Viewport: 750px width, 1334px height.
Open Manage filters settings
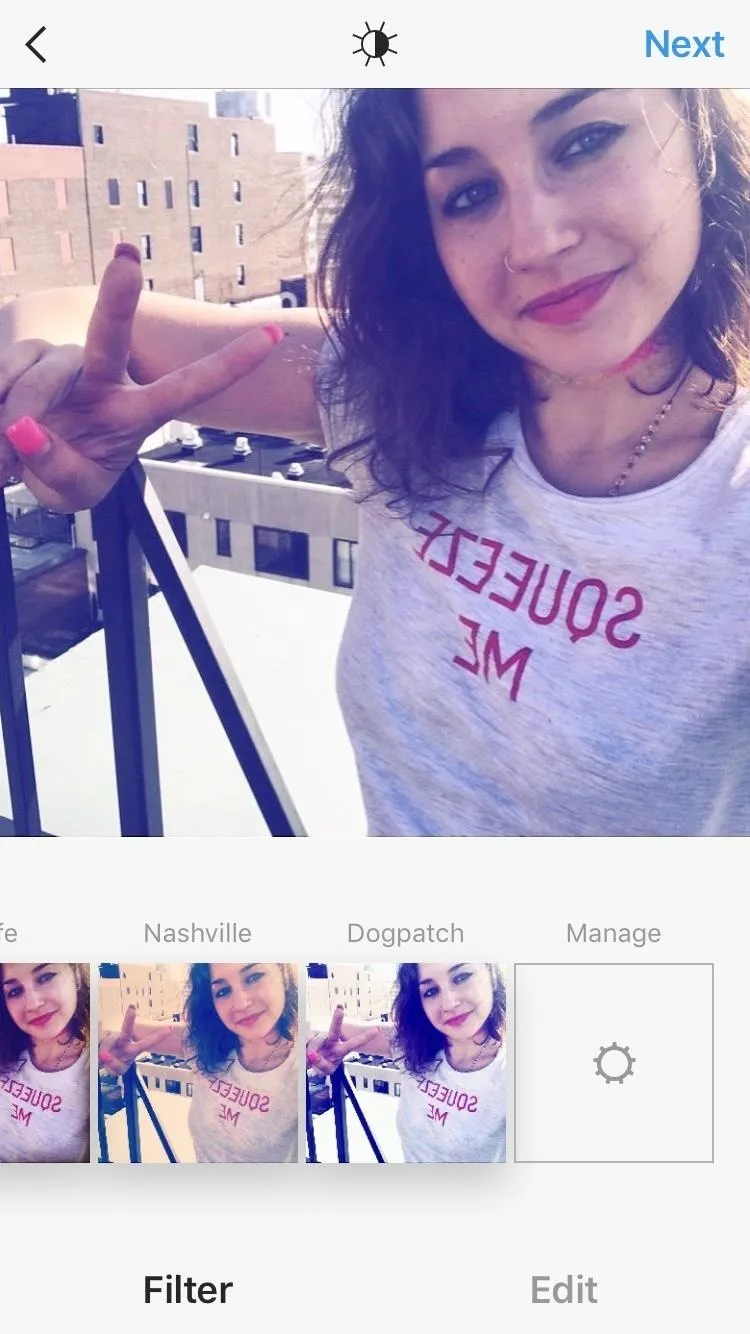coord(614,1062)
